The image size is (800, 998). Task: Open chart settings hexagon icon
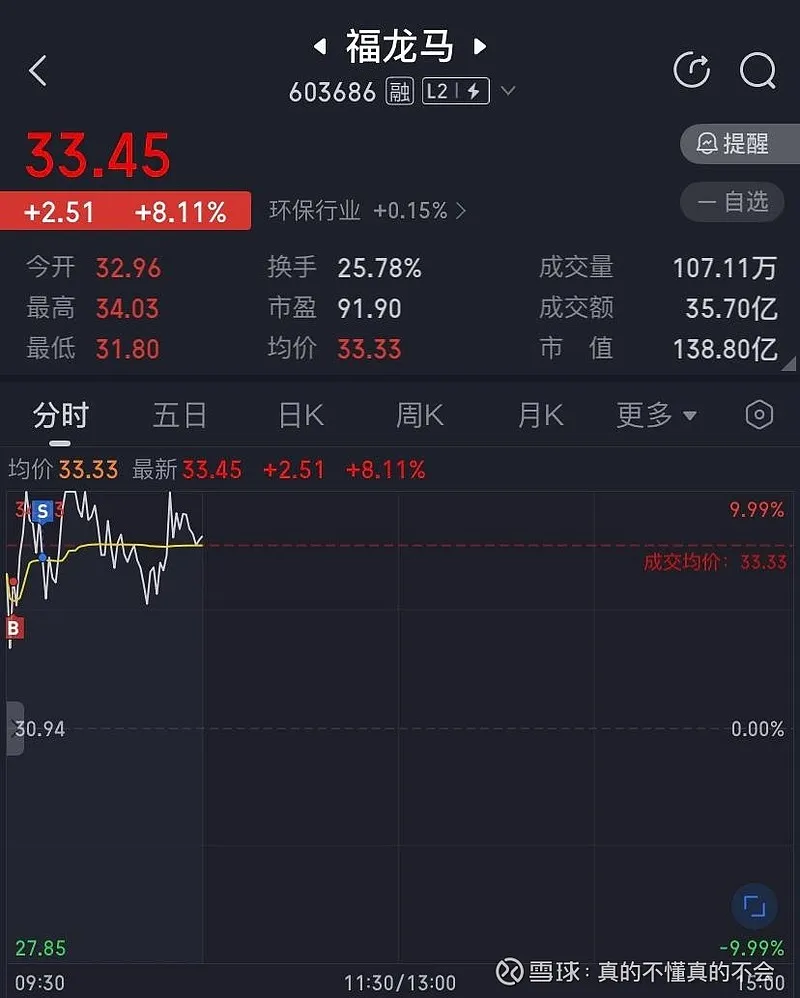click(x=759, y=415)
